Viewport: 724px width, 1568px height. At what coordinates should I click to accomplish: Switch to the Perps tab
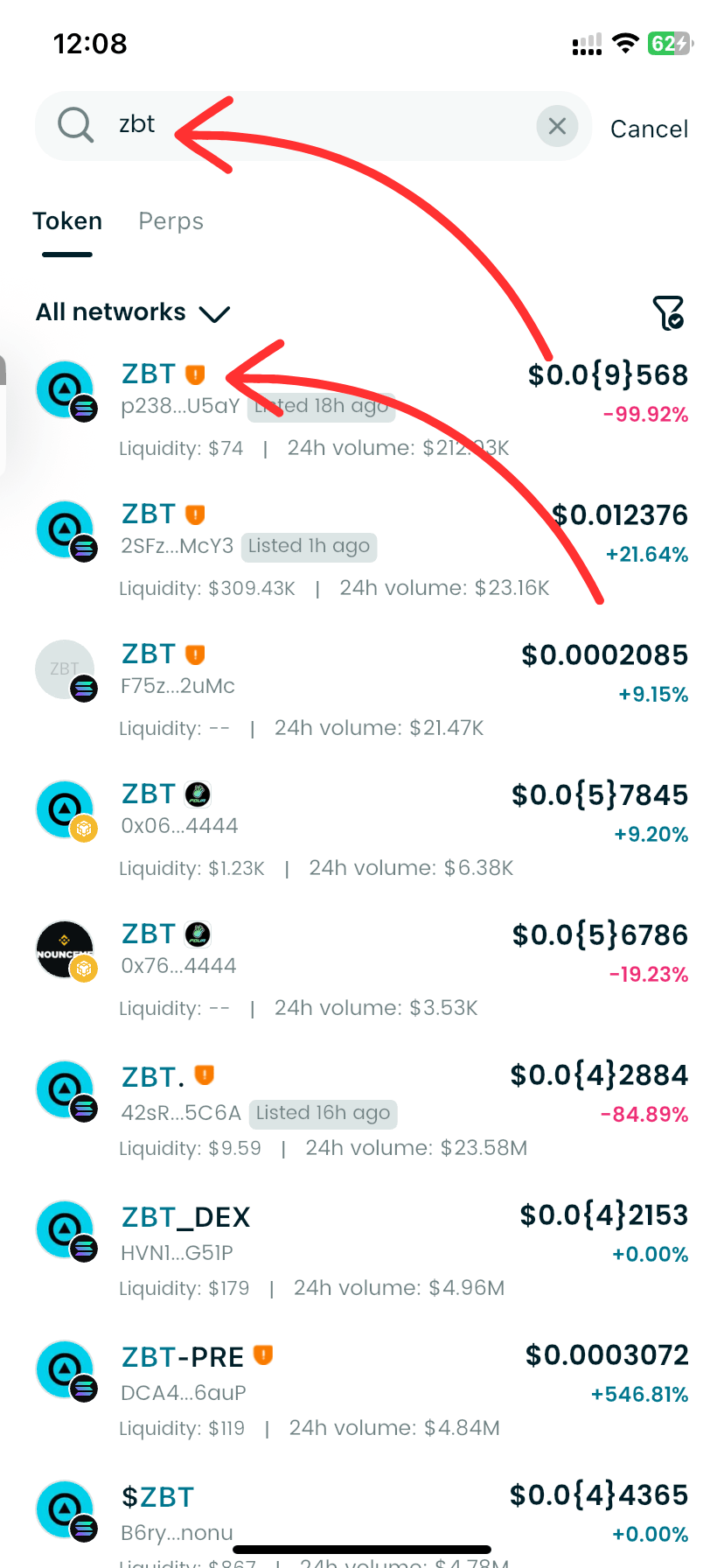pos(171,221)
